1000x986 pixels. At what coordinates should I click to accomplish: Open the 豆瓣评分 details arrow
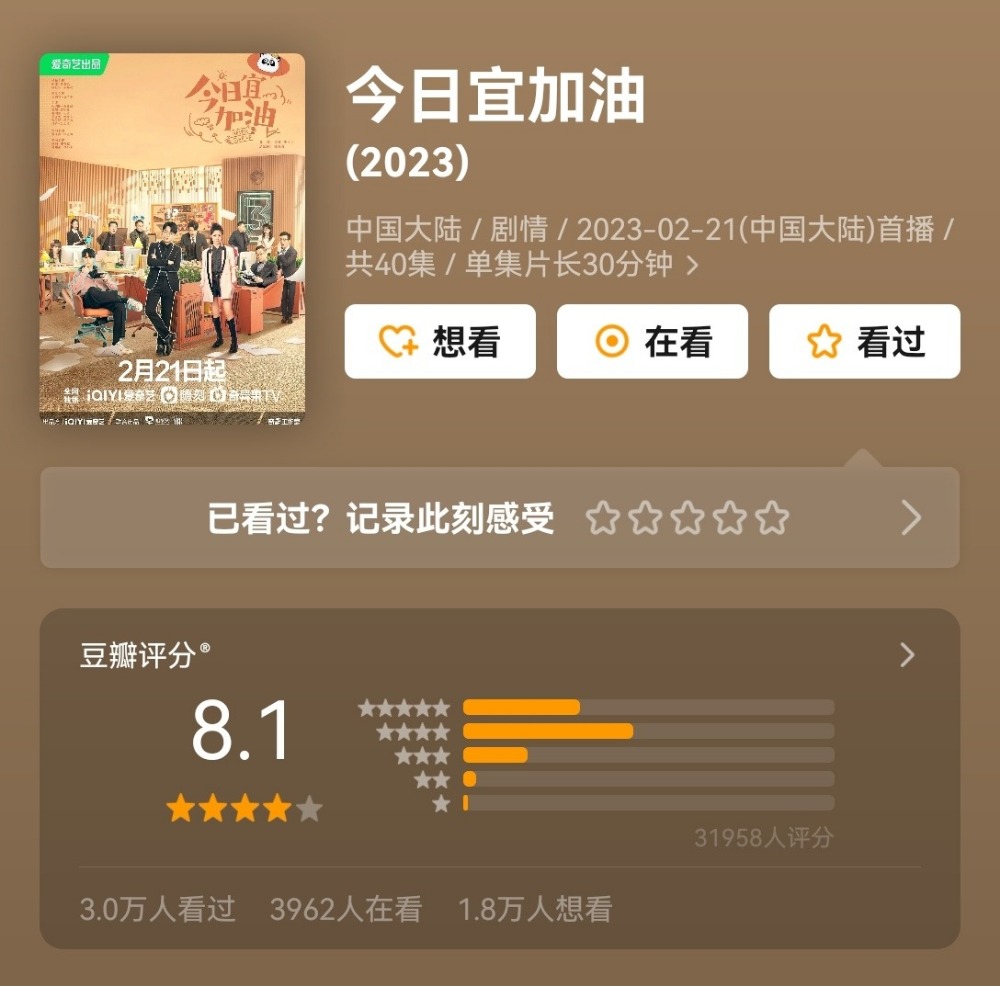[x=907, y=655]
